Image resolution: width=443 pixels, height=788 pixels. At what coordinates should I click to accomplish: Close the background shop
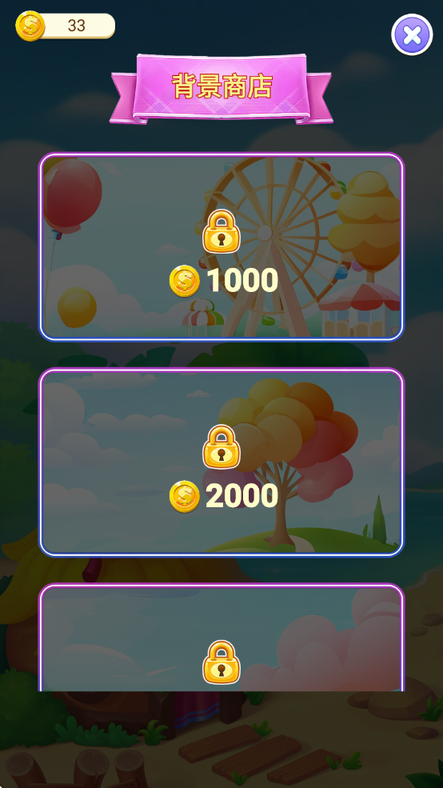pos(412,35)
